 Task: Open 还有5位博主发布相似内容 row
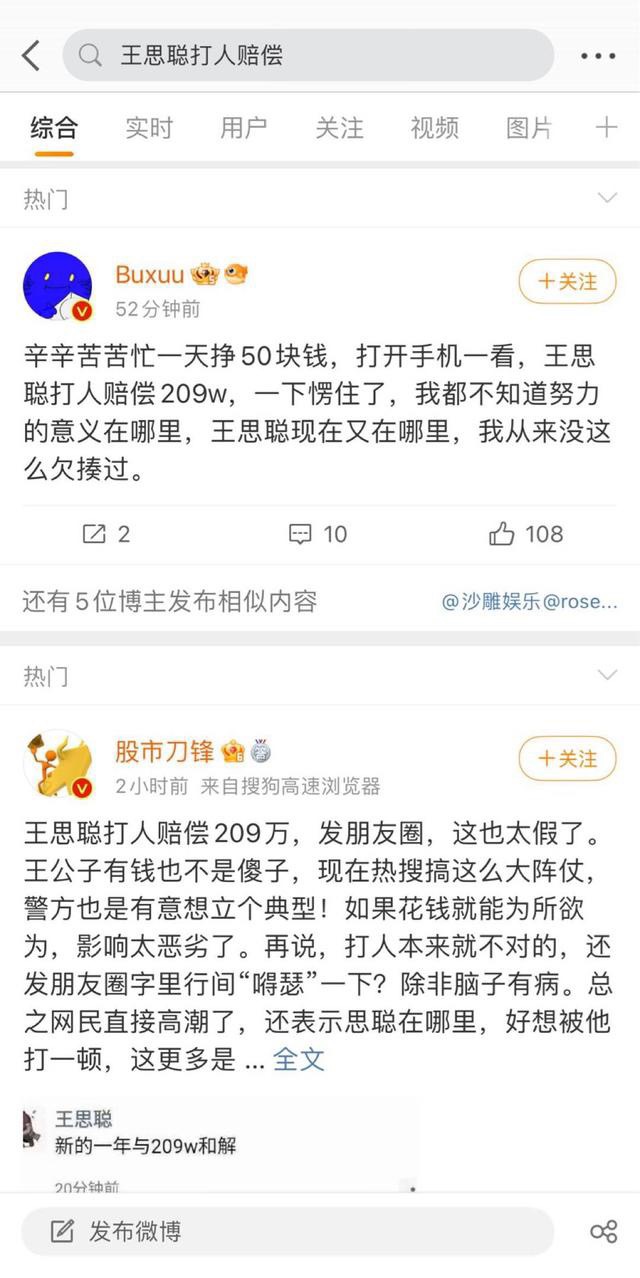[x=170, y=601]
